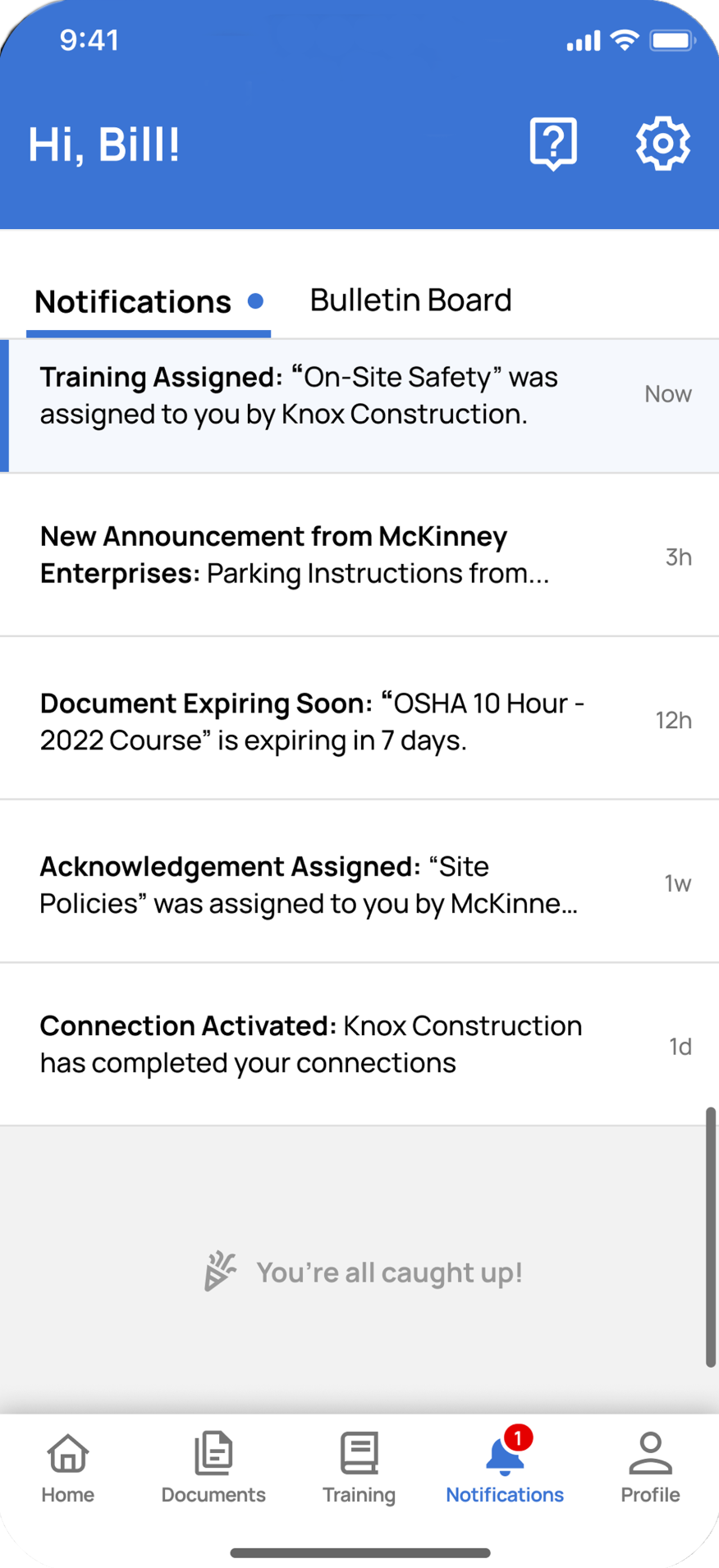Open the help question mark icon

pyautogui.click(x=553, y=144)
